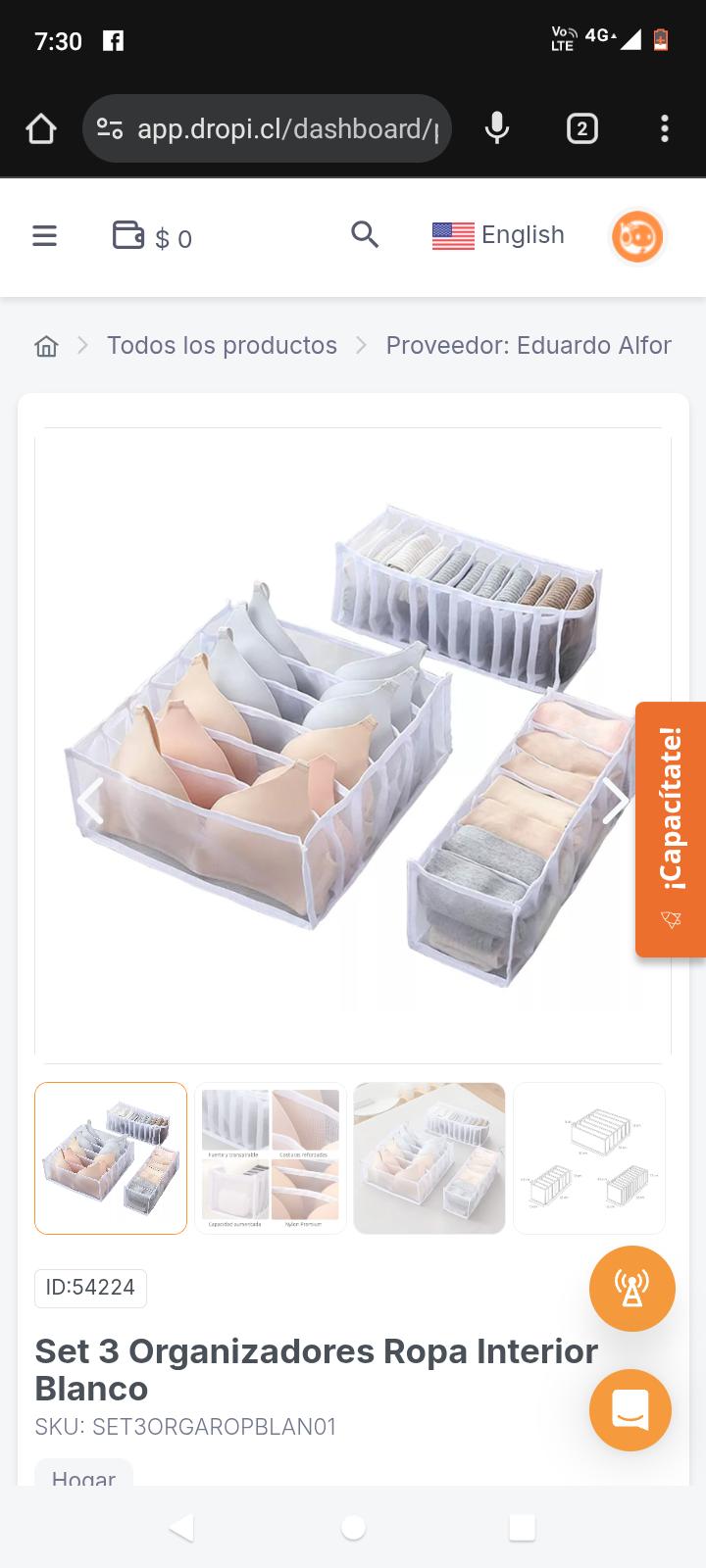
Task: Click the Proveedor: Eduardo Alfor link
Action: coord(529,345)
